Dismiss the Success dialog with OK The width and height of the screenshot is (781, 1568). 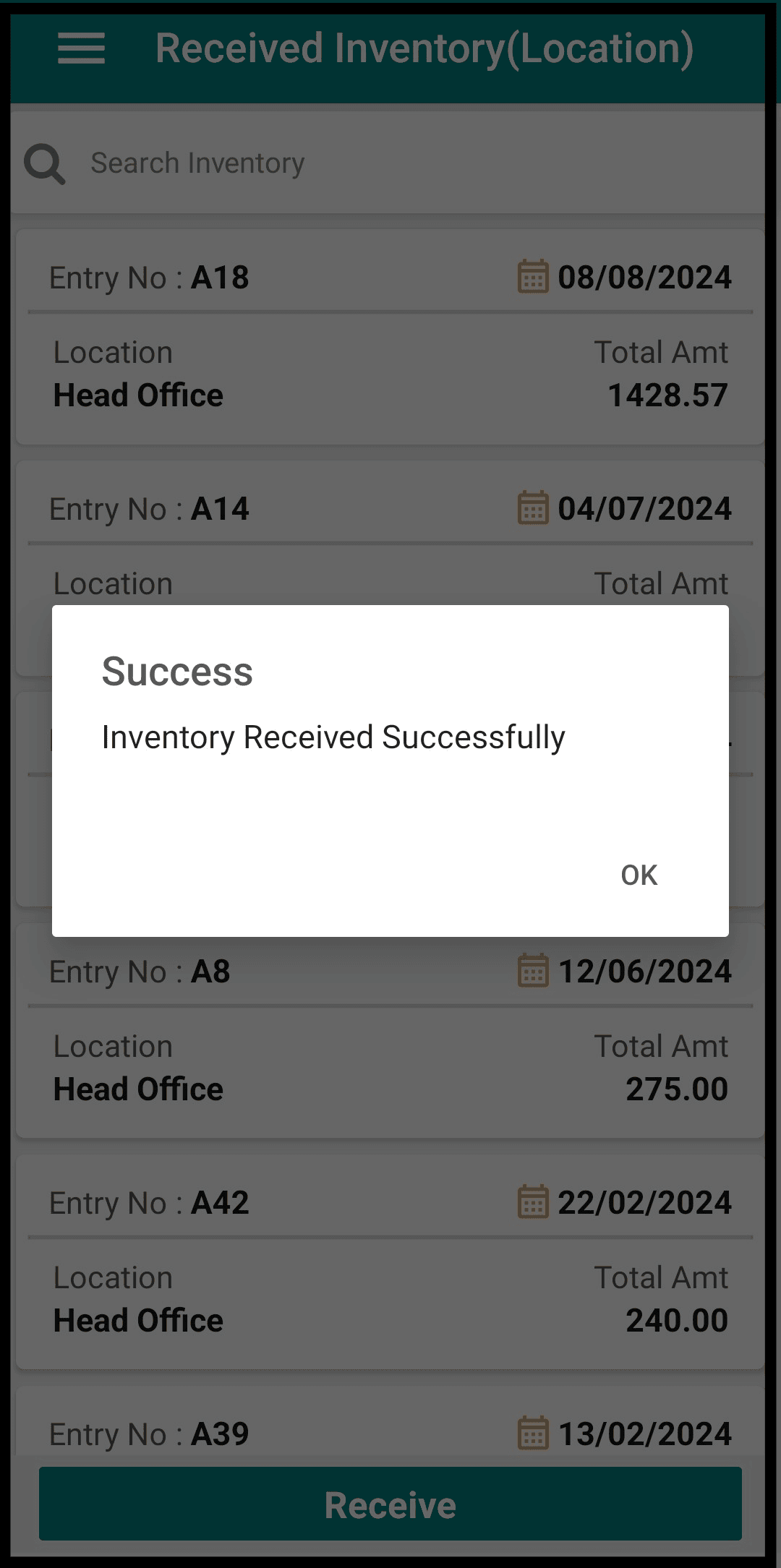639,875
